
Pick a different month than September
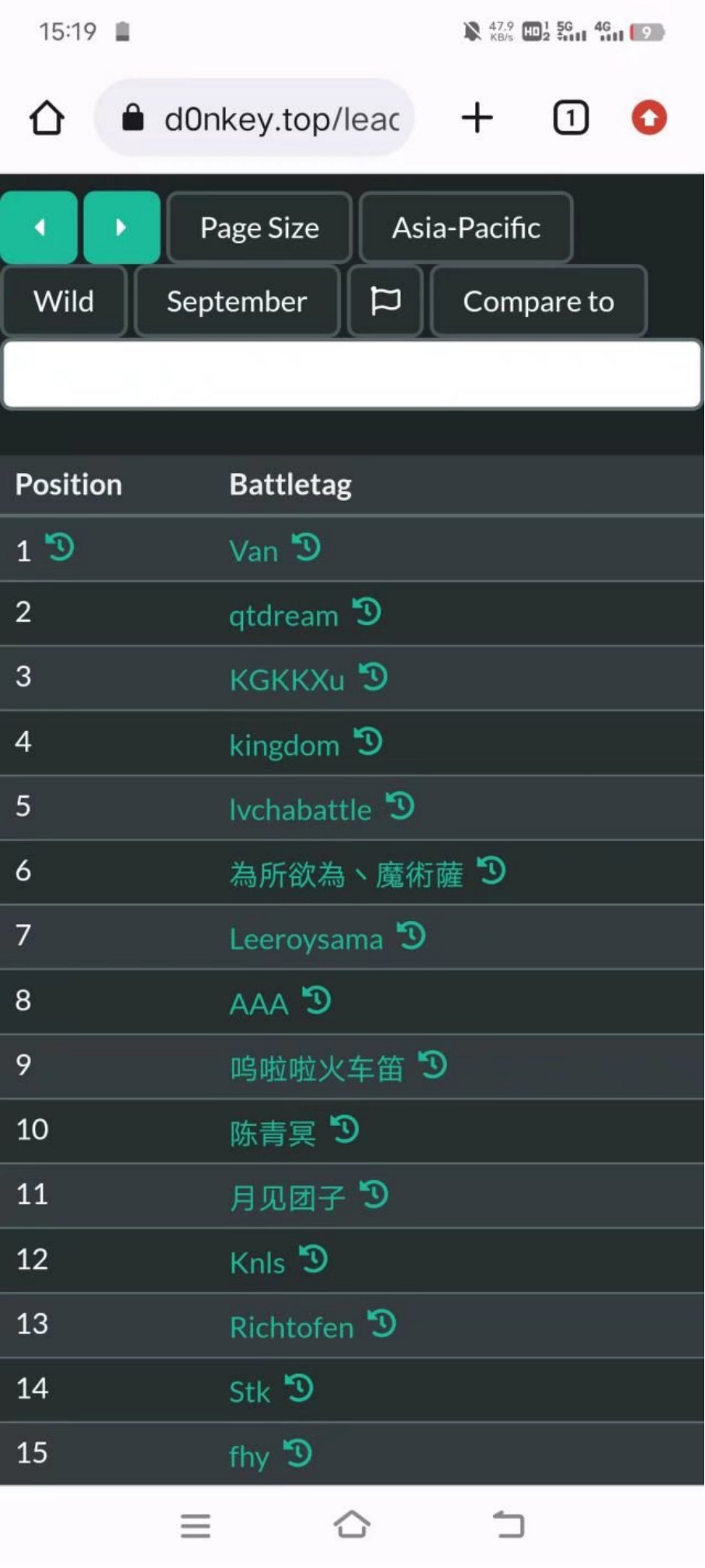(x=237, y=301)
